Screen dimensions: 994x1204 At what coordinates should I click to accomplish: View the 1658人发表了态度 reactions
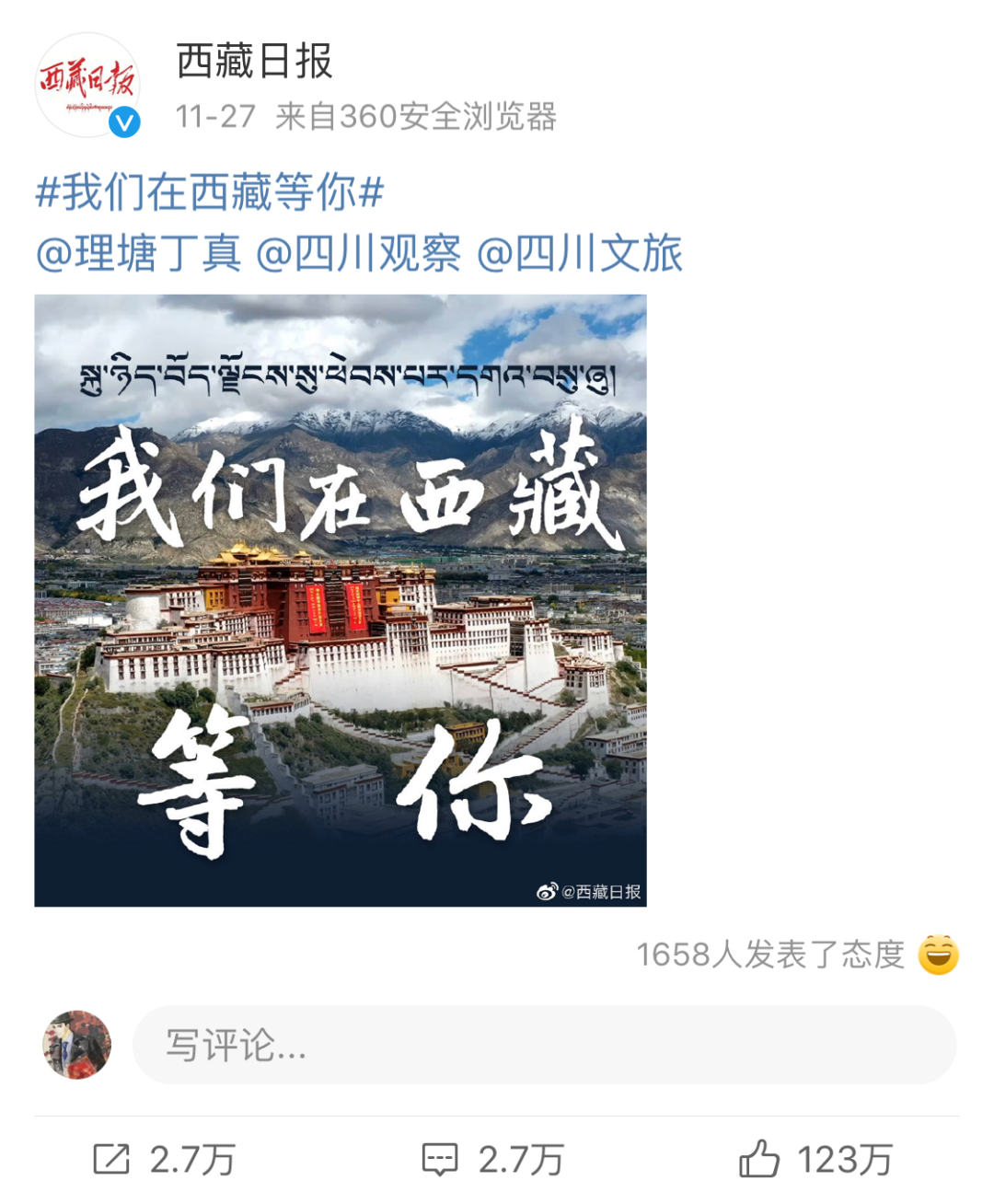pos(796,955)
